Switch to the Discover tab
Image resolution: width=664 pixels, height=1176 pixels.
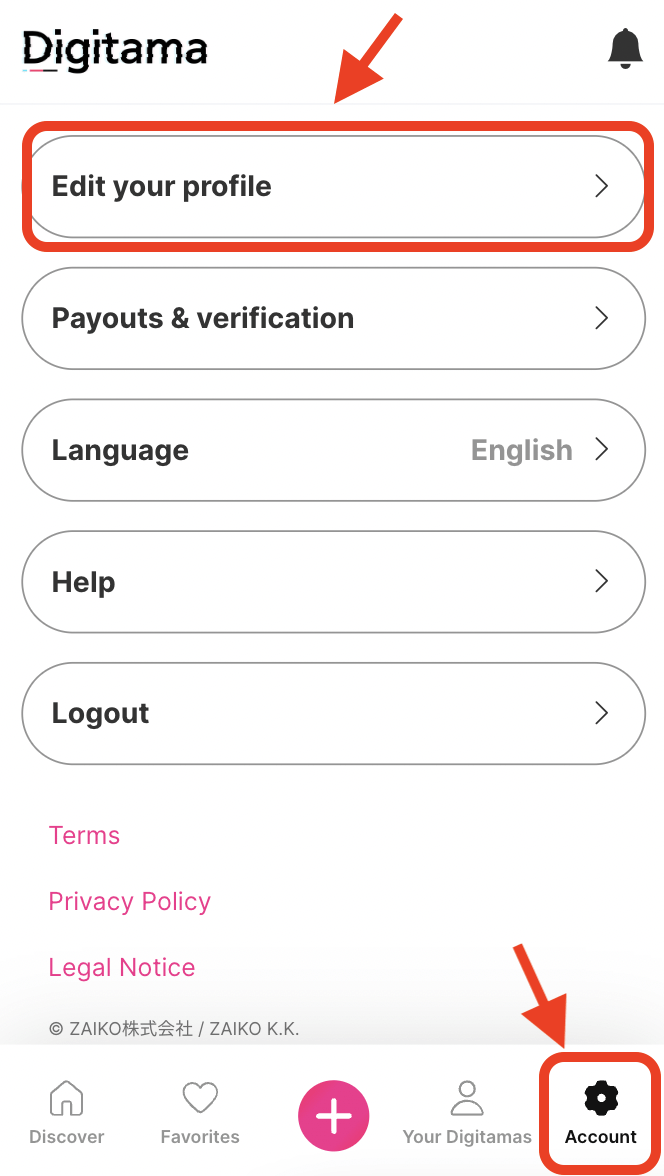(66, 1113)
